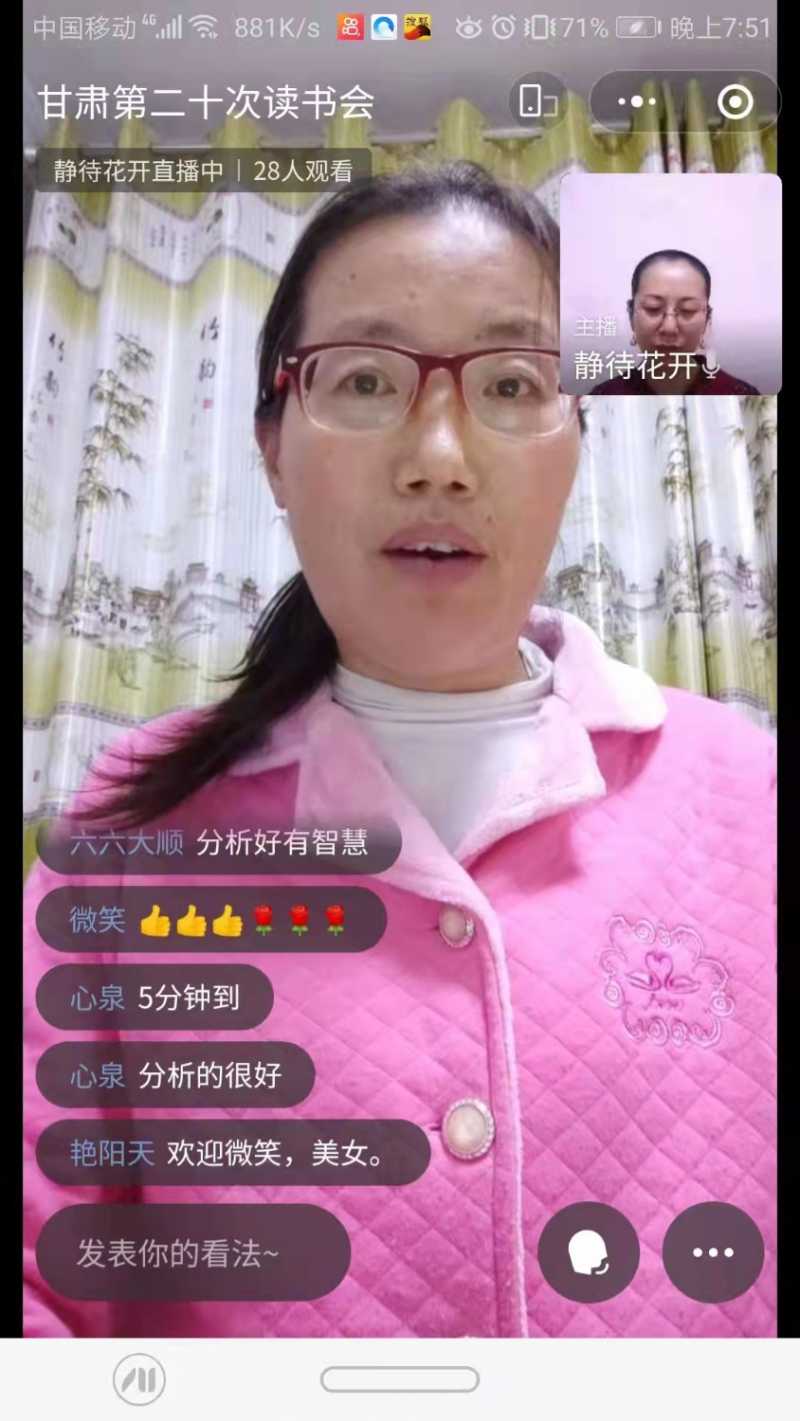Tap the phone screen switch icon

coord(537,101)
